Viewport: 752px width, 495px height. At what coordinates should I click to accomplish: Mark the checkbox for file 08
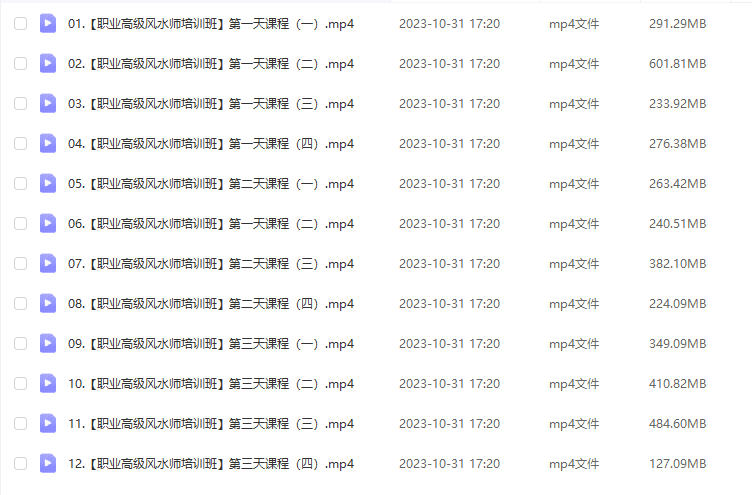point(20,303)
